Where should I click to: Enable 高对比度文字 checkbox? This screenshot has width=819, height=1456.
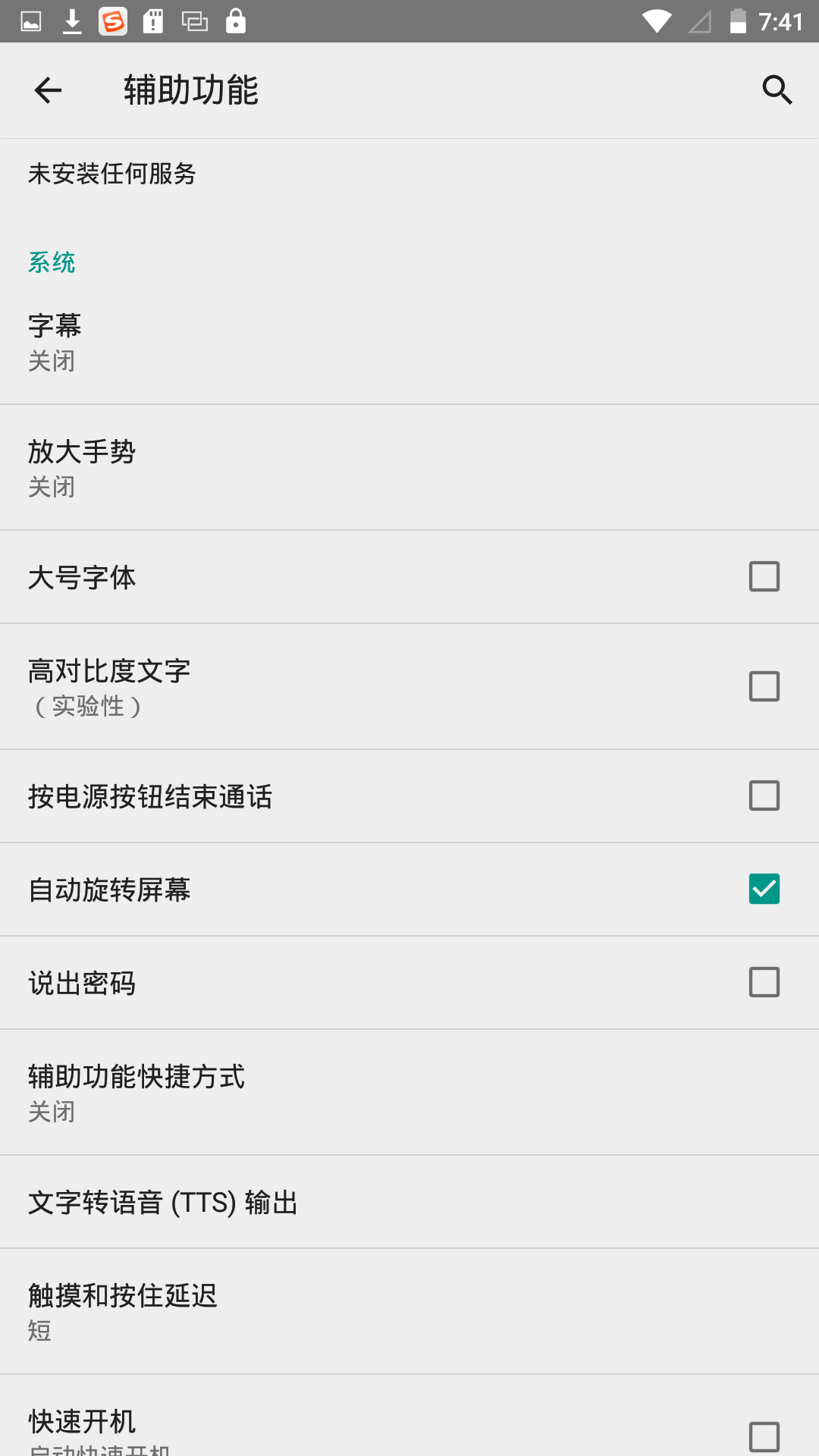[x=764, y=686]
